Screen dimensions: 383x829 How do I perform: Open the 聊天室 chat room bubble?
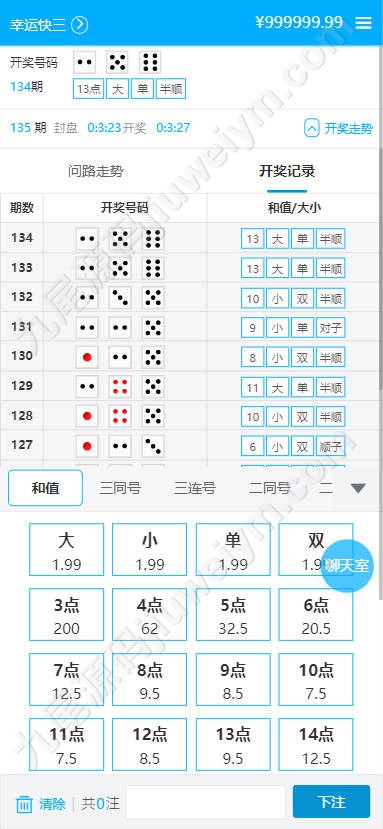pos(348,565)
